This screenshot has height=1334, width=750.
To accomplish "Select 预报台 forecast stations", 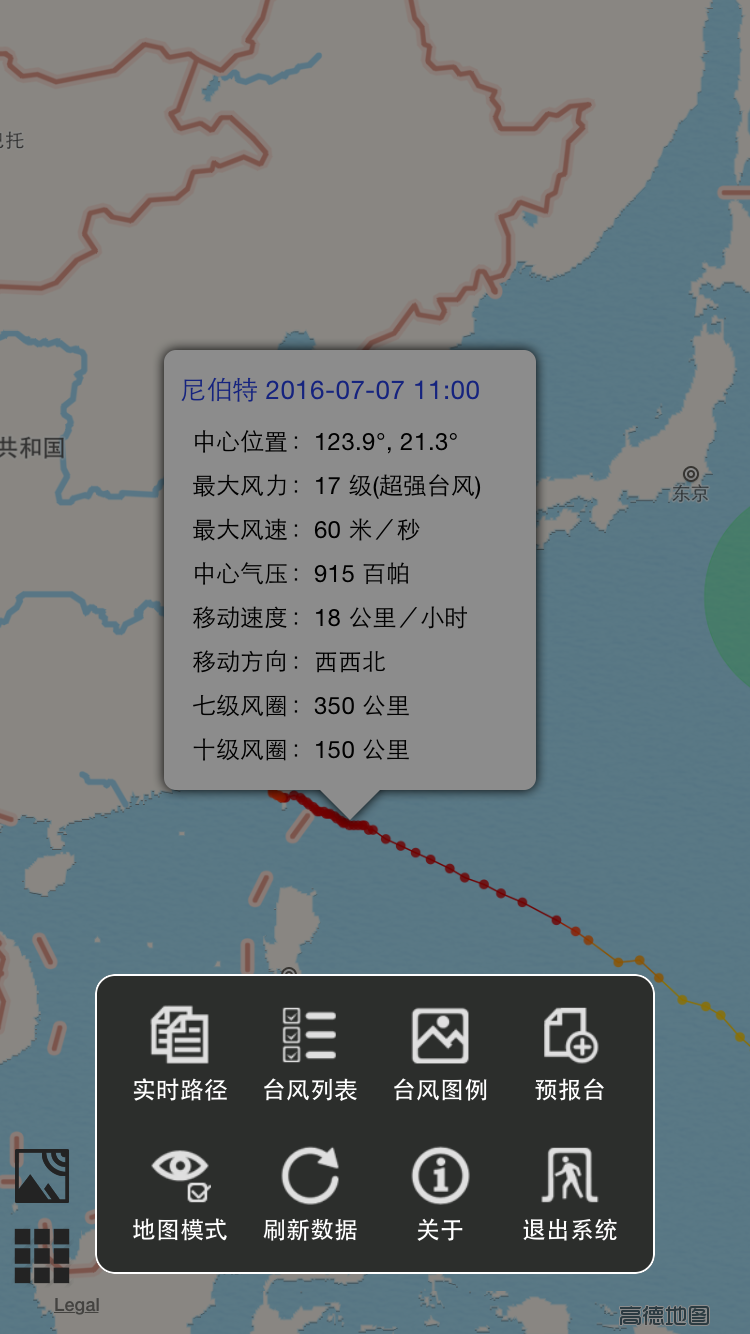I will pyautogui.click(x=570, y=1054).
